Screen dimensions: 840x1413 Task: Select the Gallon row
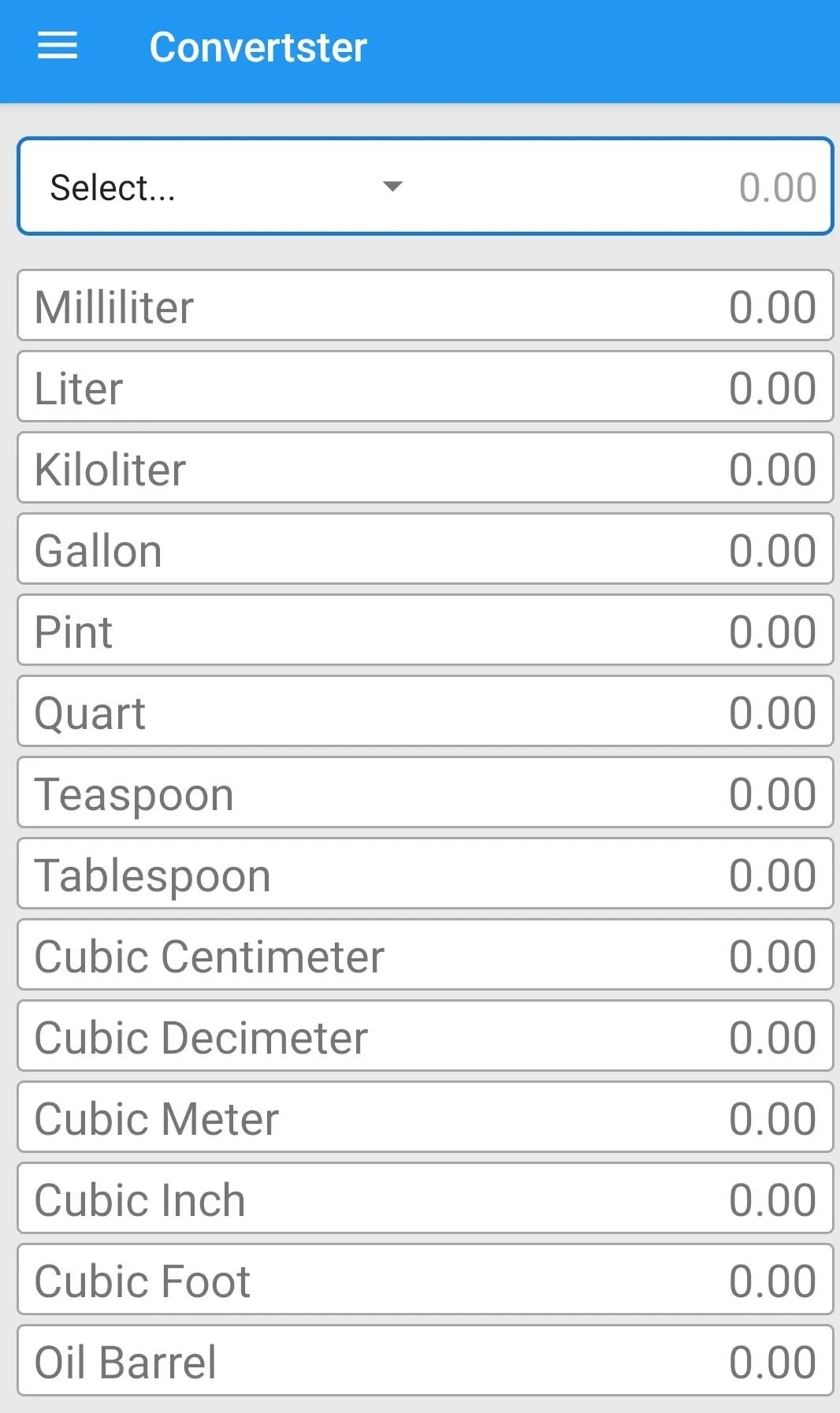tap(426, 549)
